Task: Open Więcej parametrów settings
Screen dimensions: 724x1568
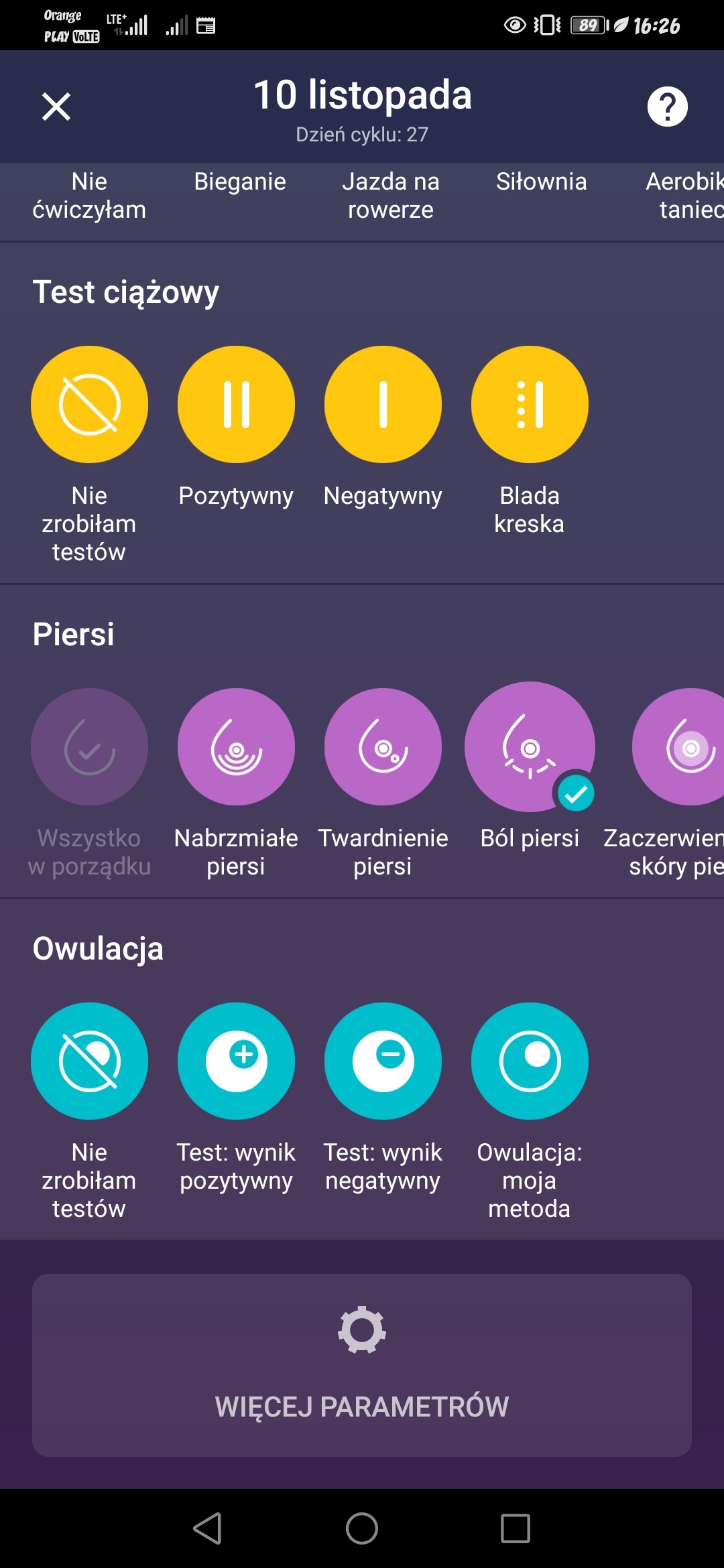Action: tap(362, 1365)
